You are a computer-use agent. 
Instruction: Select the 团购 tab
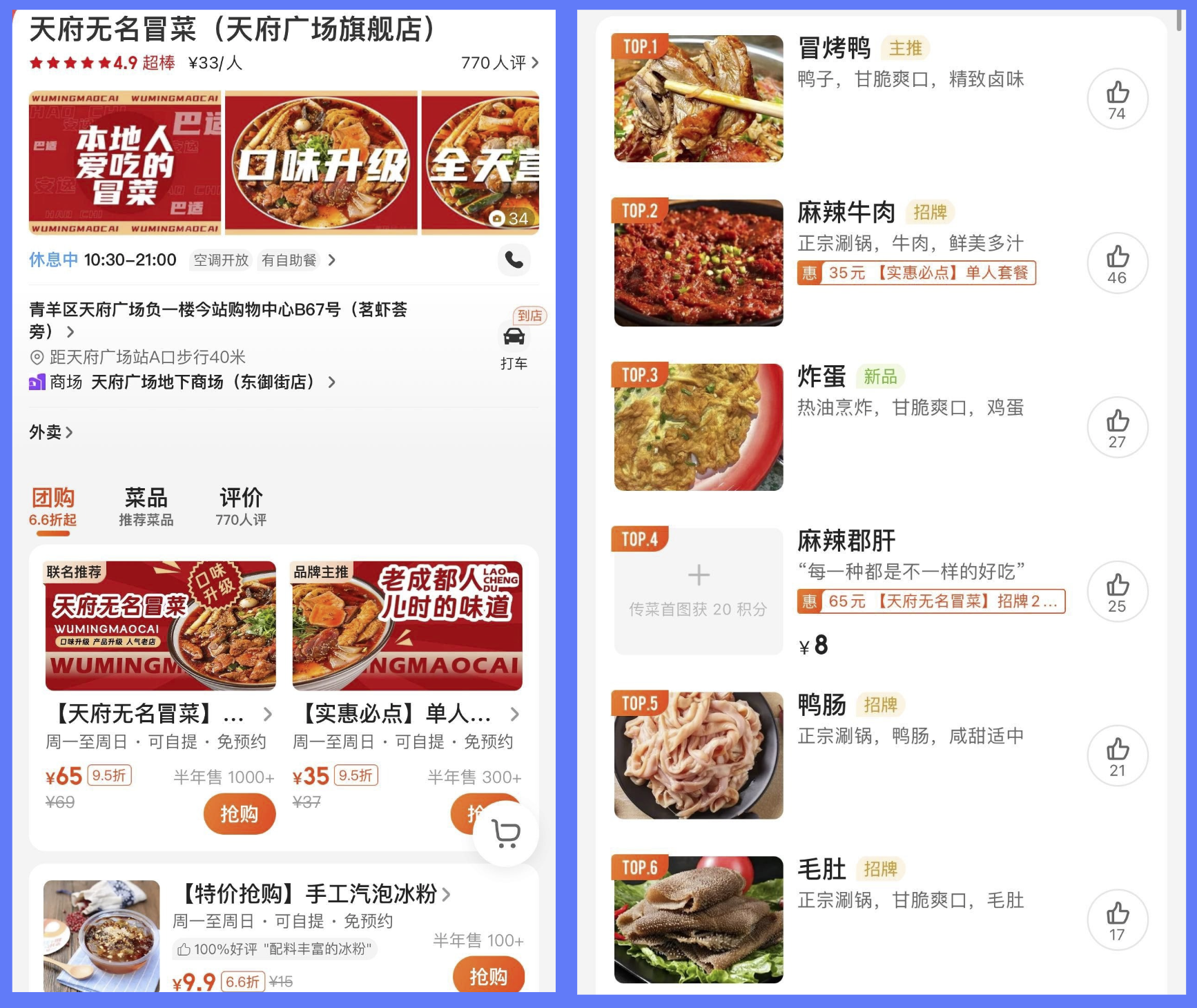[x=53, y=507]
